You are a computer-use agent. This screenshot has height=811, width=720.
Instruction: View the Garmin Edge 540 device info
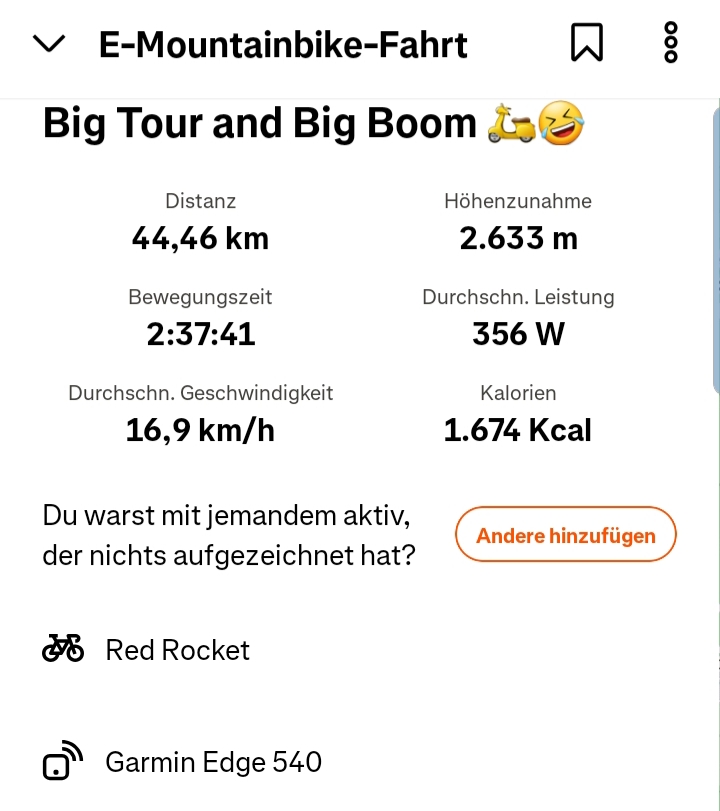pos(213,762)
